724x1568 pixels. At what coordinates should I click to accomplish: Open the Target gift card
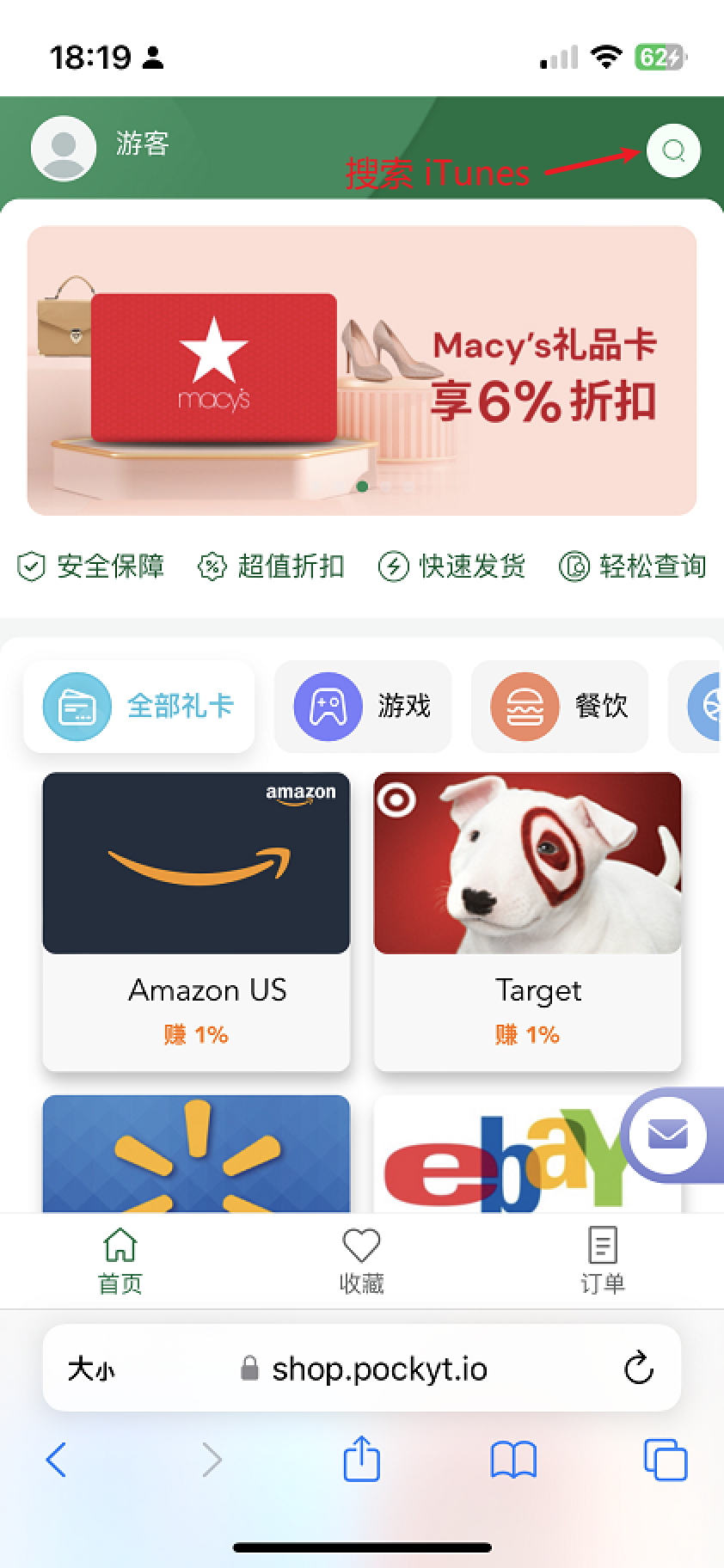point(527,921)
